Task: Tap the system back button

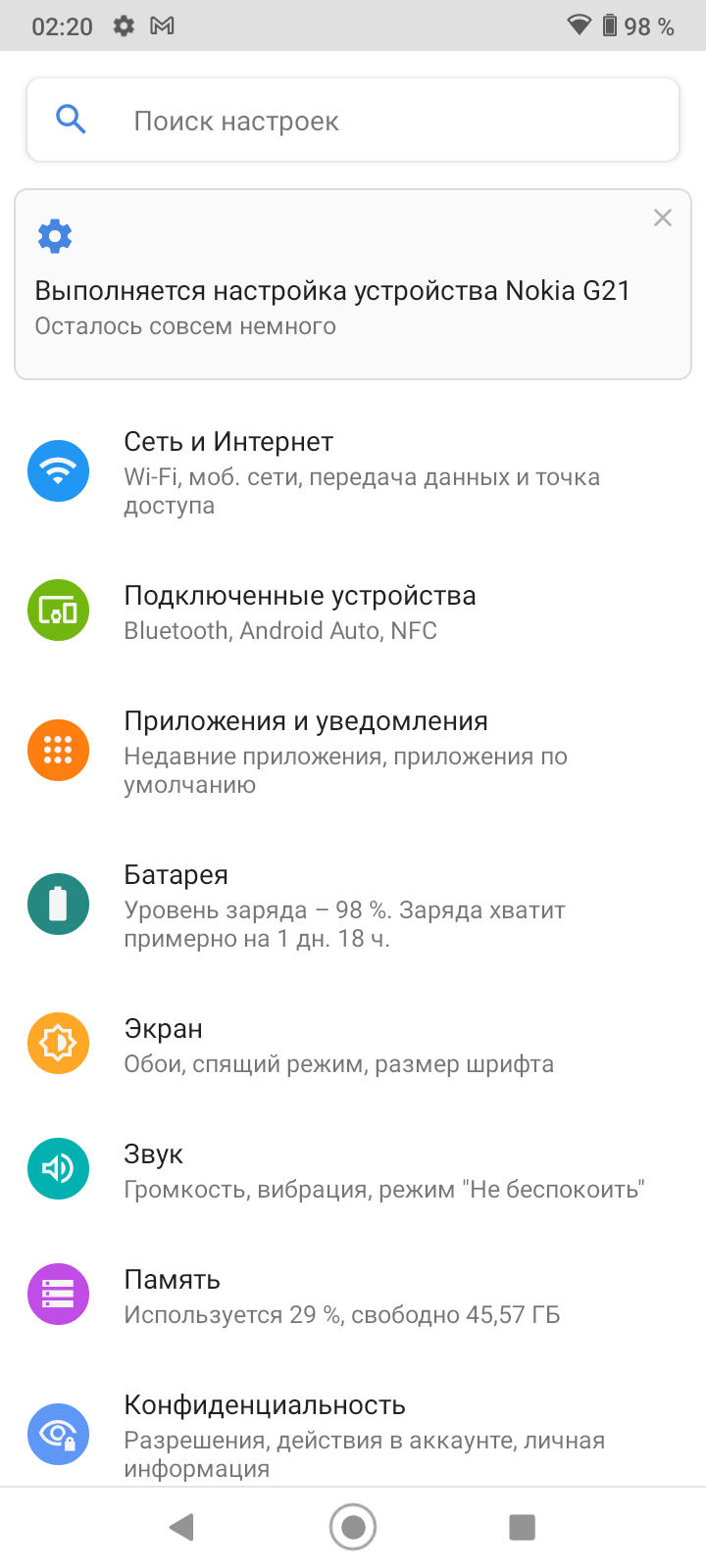Action: click(x=181, y=1527)
